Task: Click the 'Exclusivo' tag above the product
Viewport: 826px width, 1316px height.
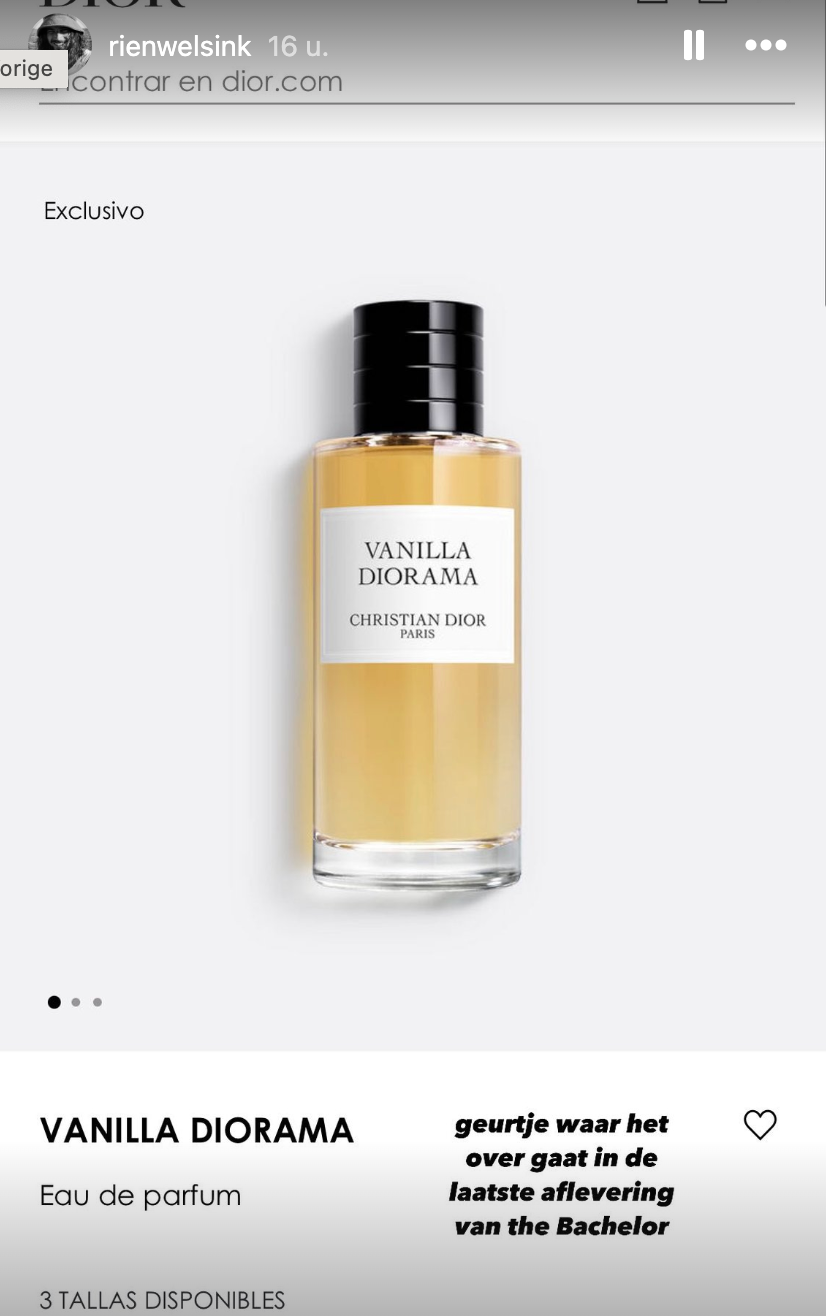Action: 93,210
